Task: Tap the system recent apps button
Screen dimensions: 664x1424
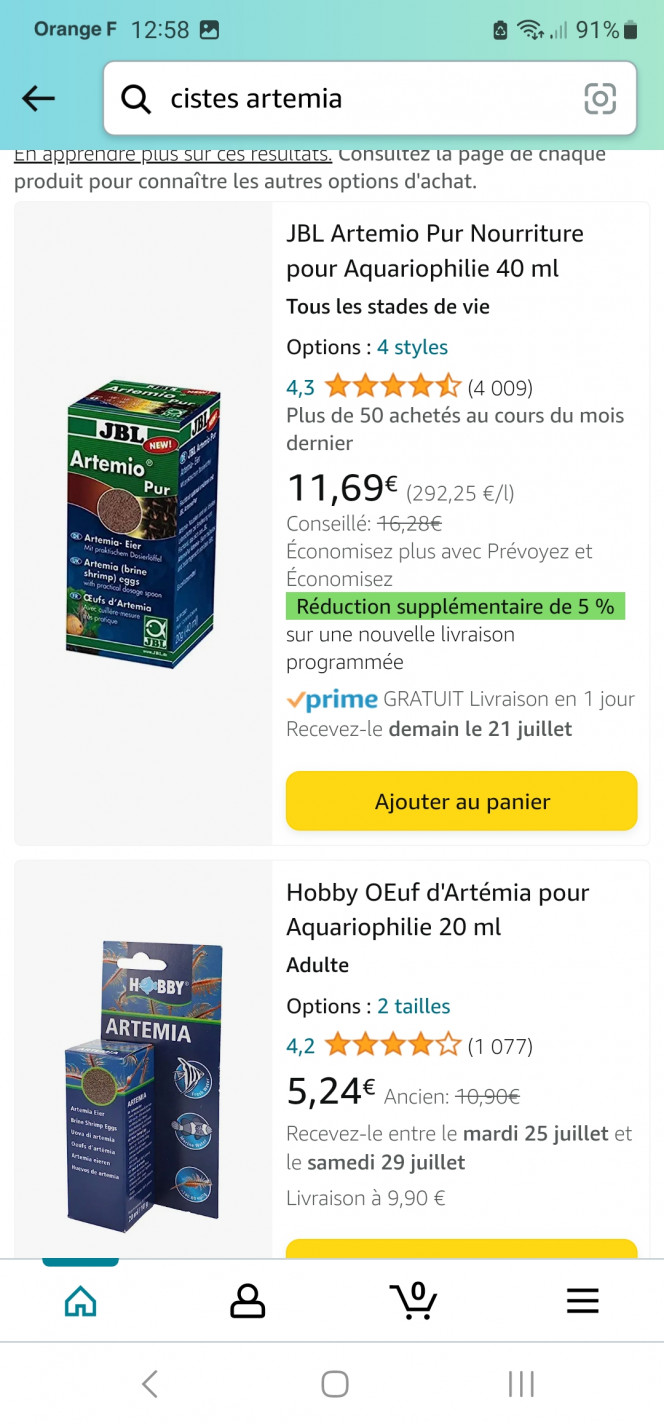Action: click(x=521, y=1384)
